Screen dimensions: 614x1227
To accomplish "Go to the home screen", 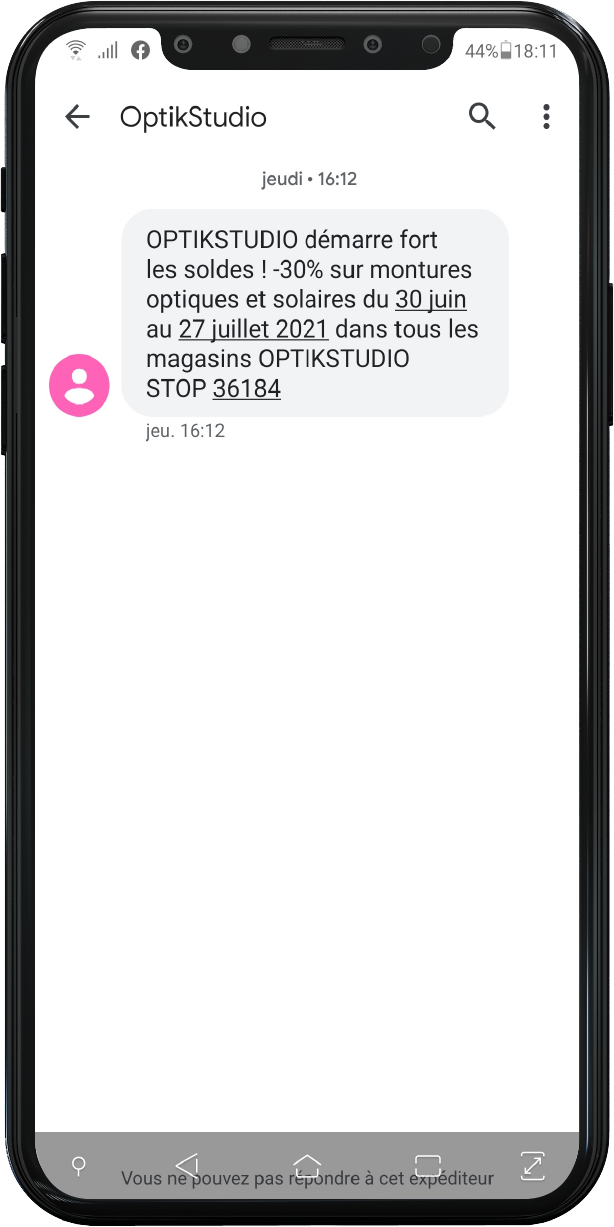I will tap(307, 1165).
